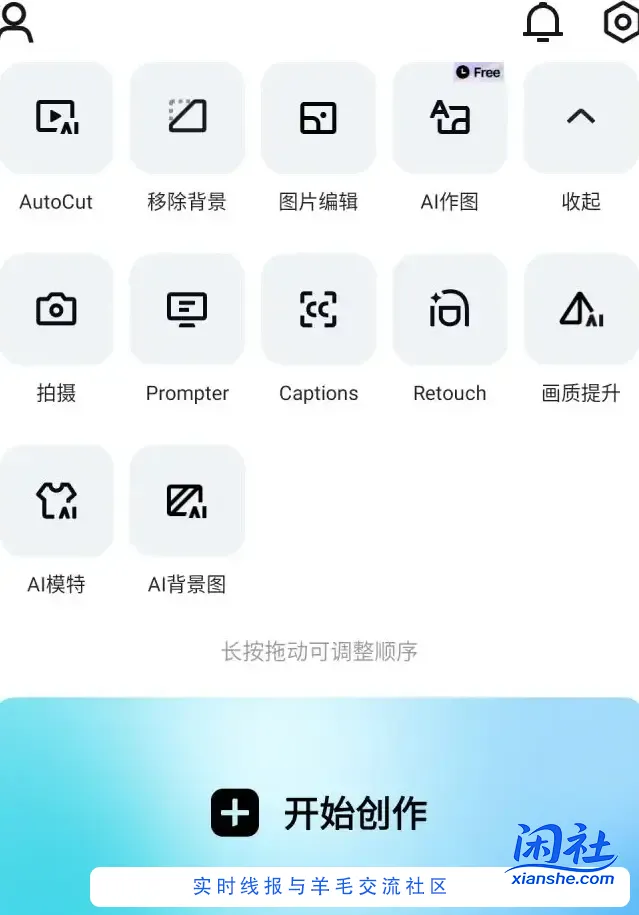The image size is (639, 915).
Task: Launch the AutoCut tool
Action: (x=56, y=118)
